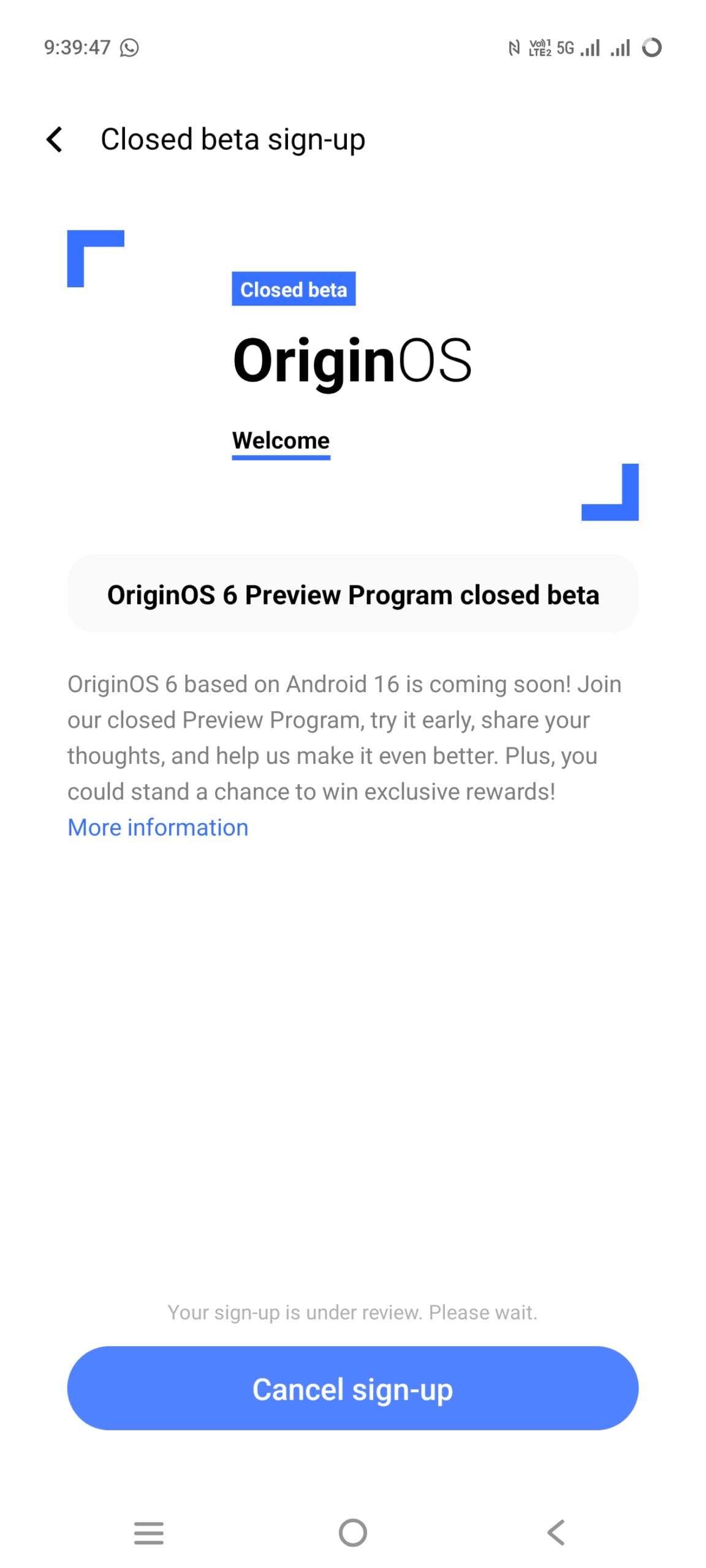The height and width of the screenshot is (1568, 706).
Task: Cancel the closed beta sign-up
Action: (x=352, y=1389)
